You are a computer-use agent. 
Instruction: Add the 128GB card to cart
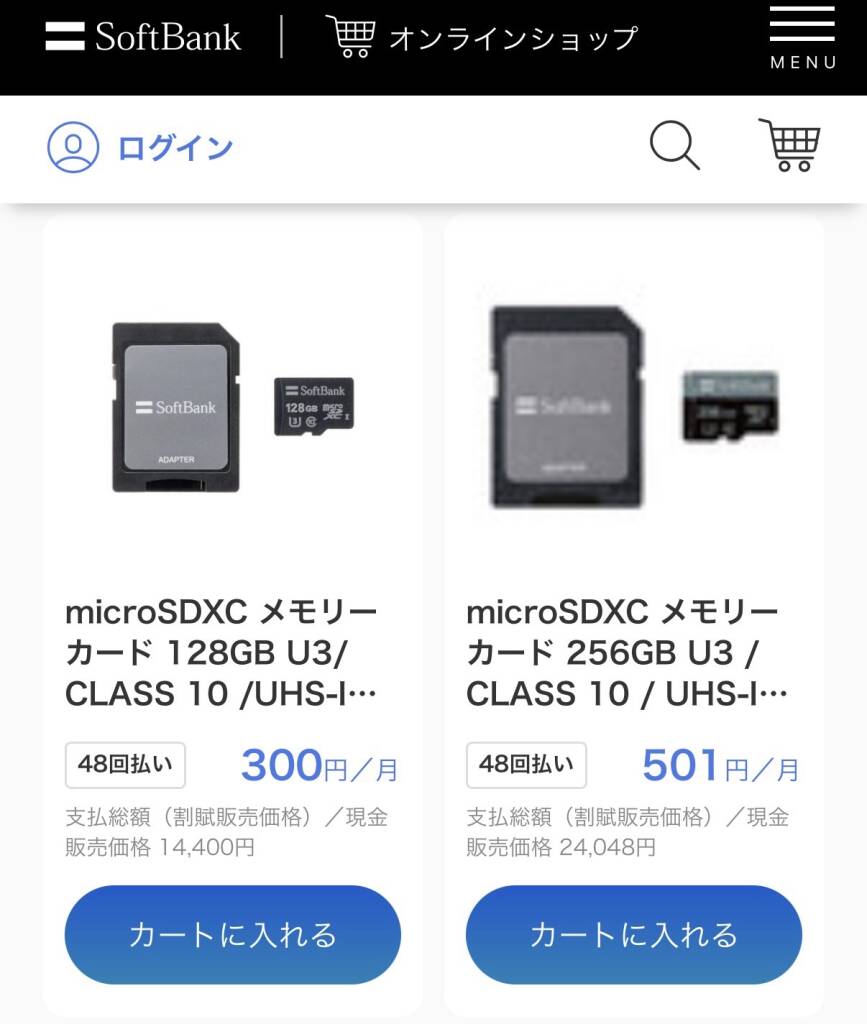point(233,935)
